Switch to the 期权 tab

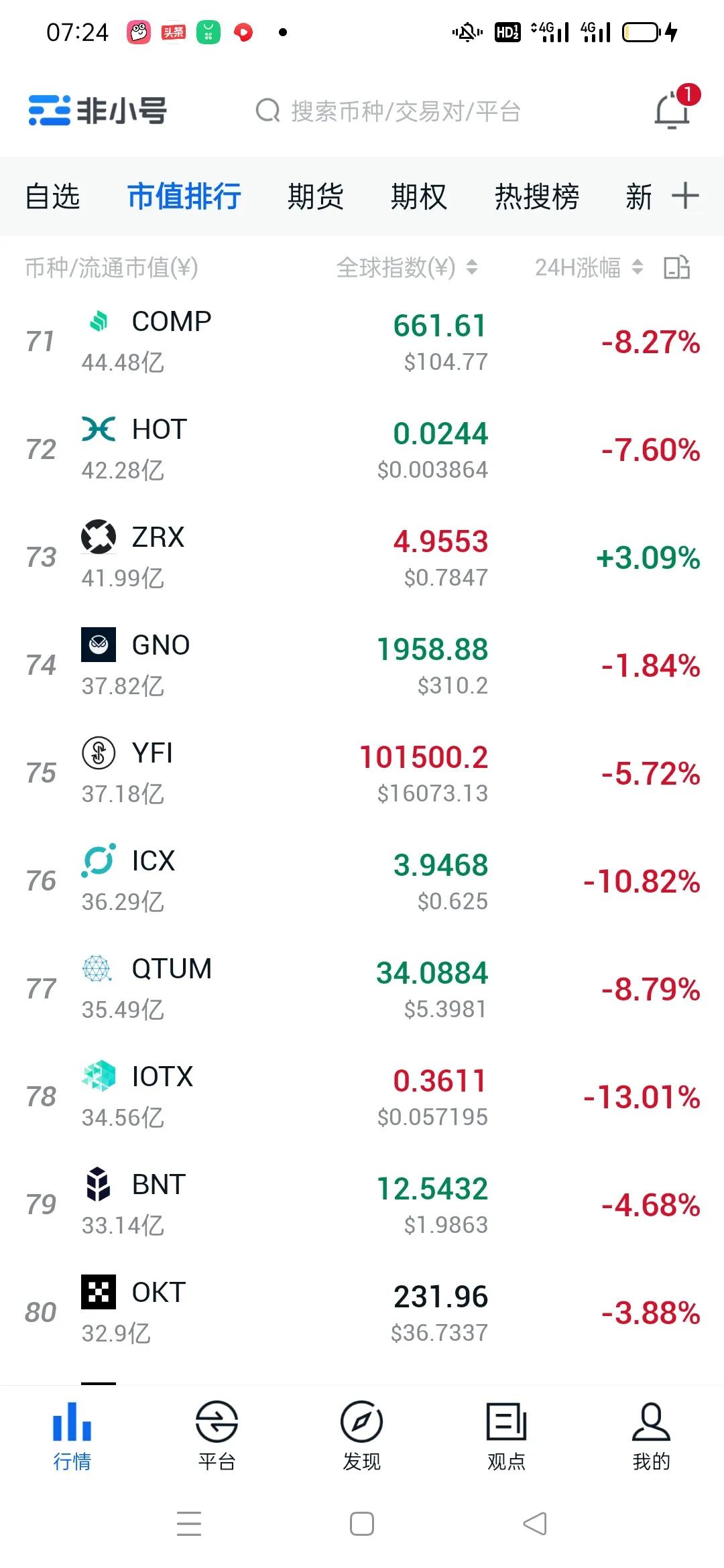[418, 197]
